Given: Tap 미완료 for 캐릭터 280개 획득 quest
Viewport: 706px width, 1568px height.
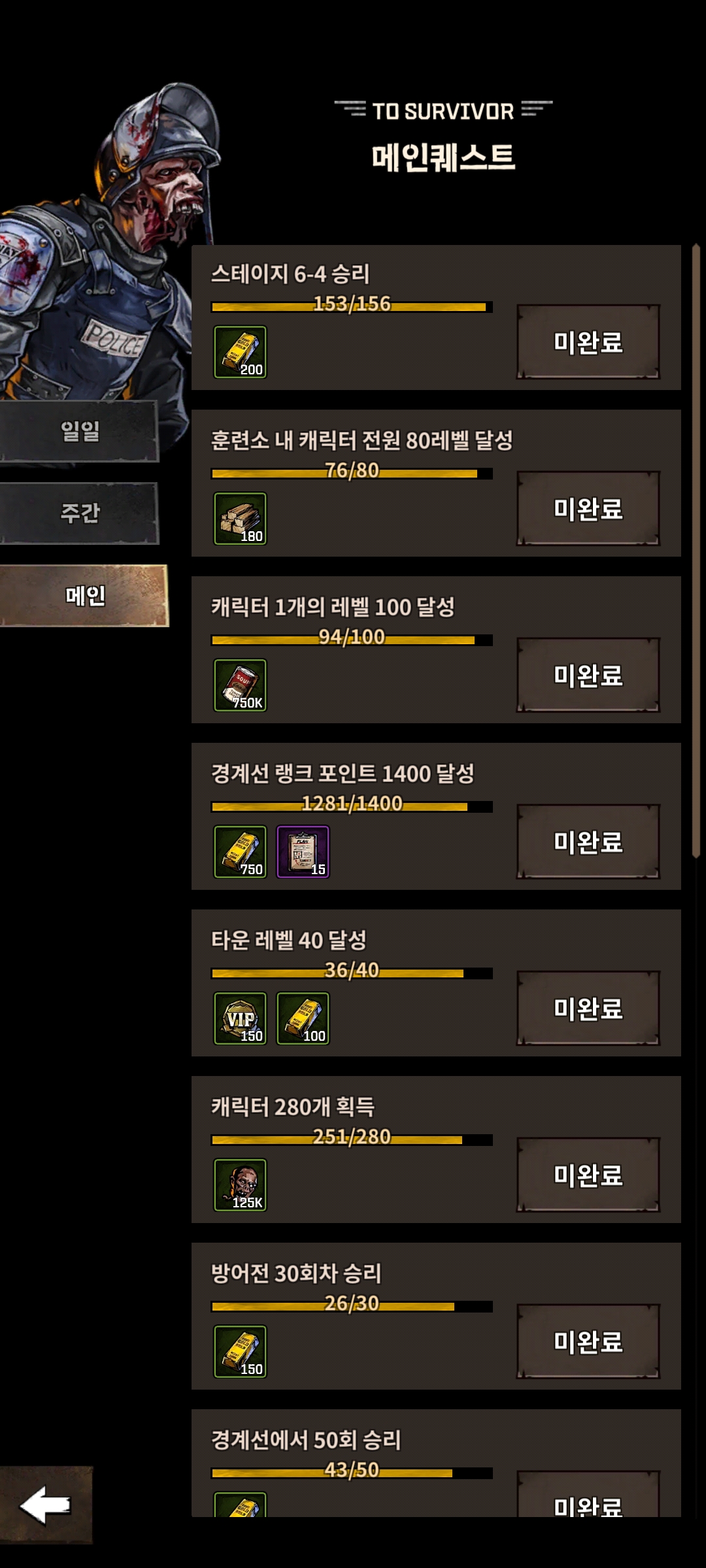Looking at the screenshot, I should coord(588,1175).
